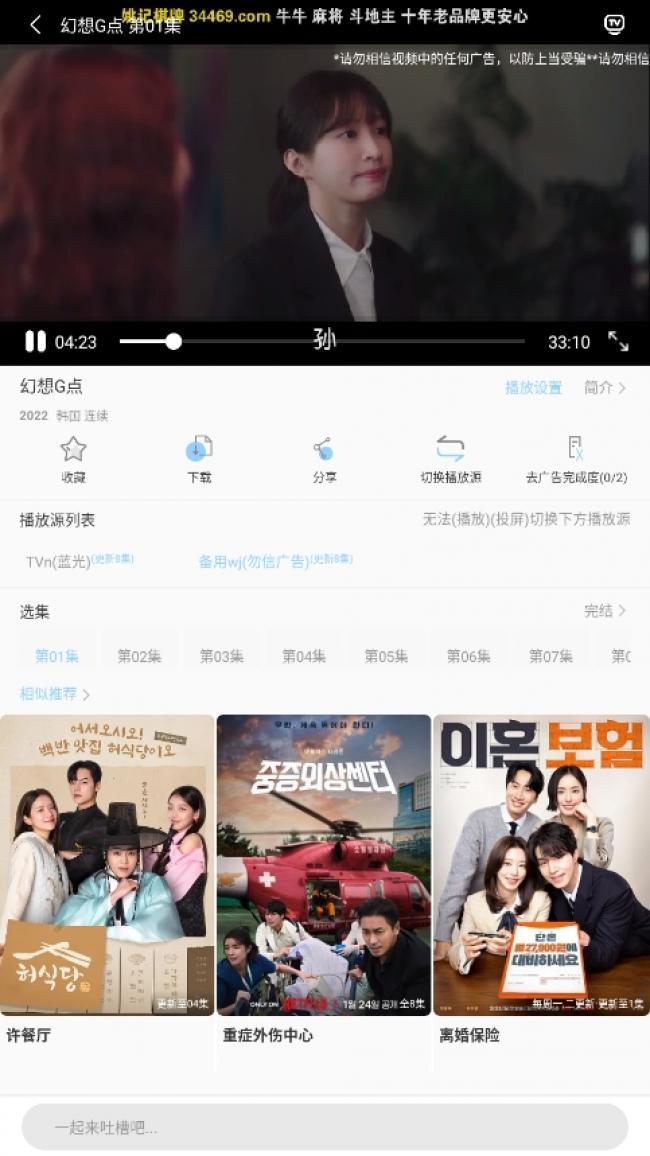Cast video to TV
Image resolution: width=650 pixels, height=1156 pixels.
pos(614,25)
